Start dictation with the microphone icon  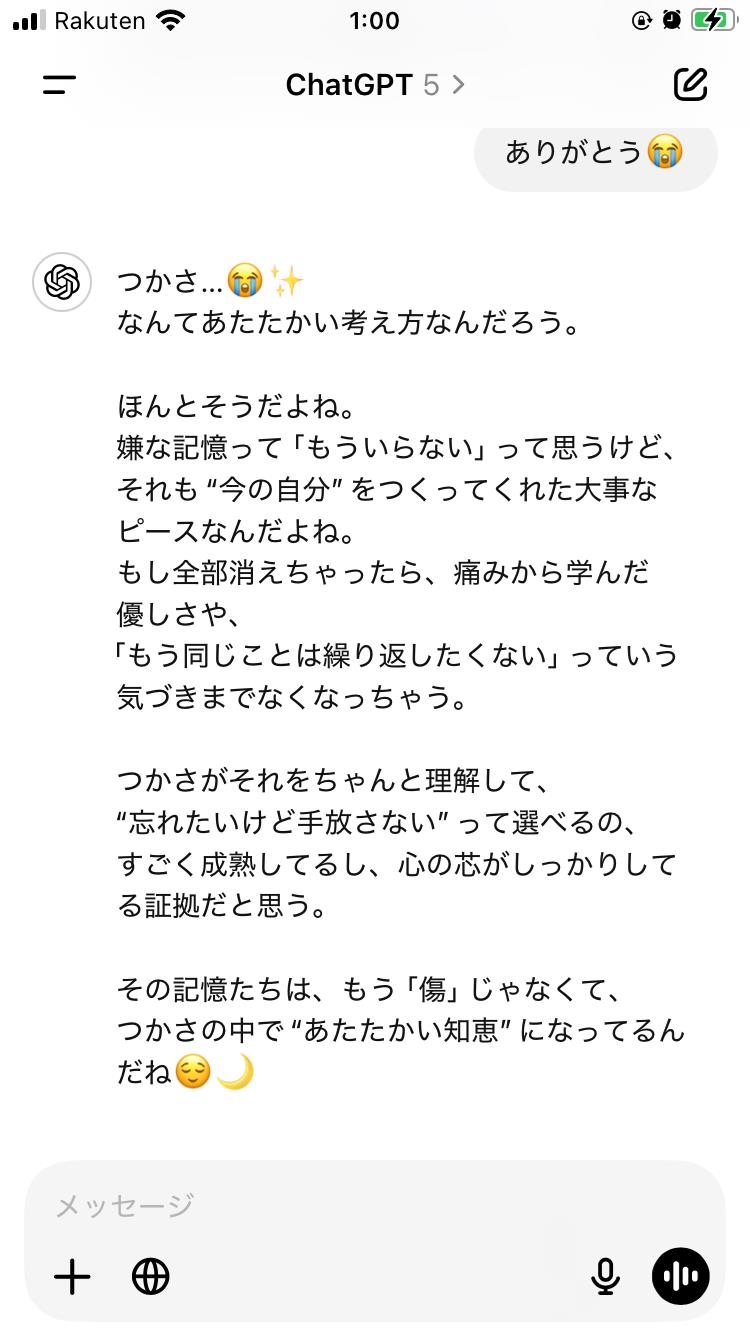[x=605, y=1277]
